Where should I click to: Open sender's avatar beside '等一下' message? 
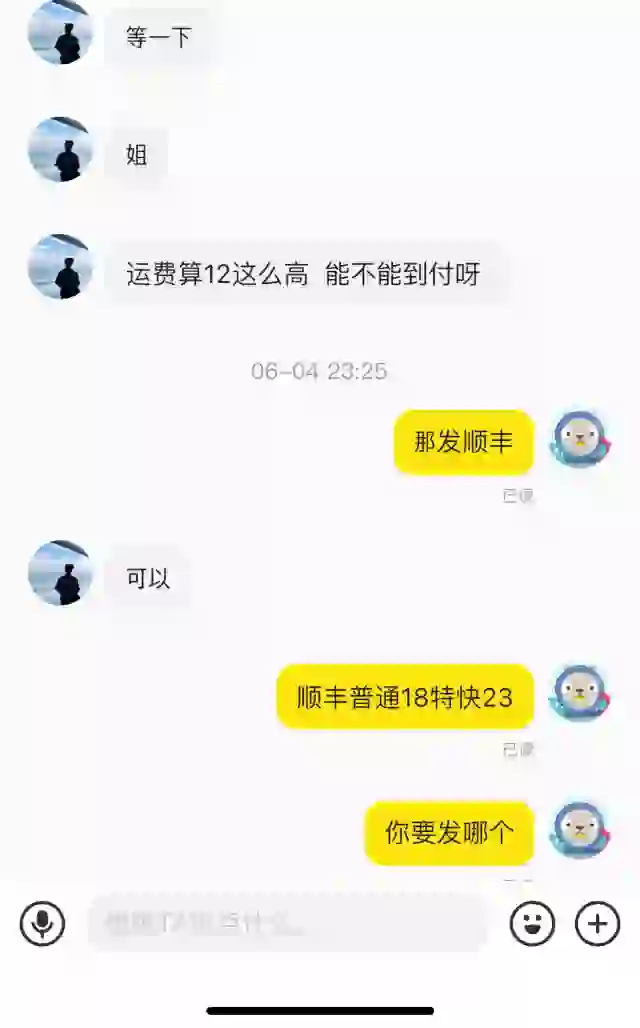[x=60, y=33]
